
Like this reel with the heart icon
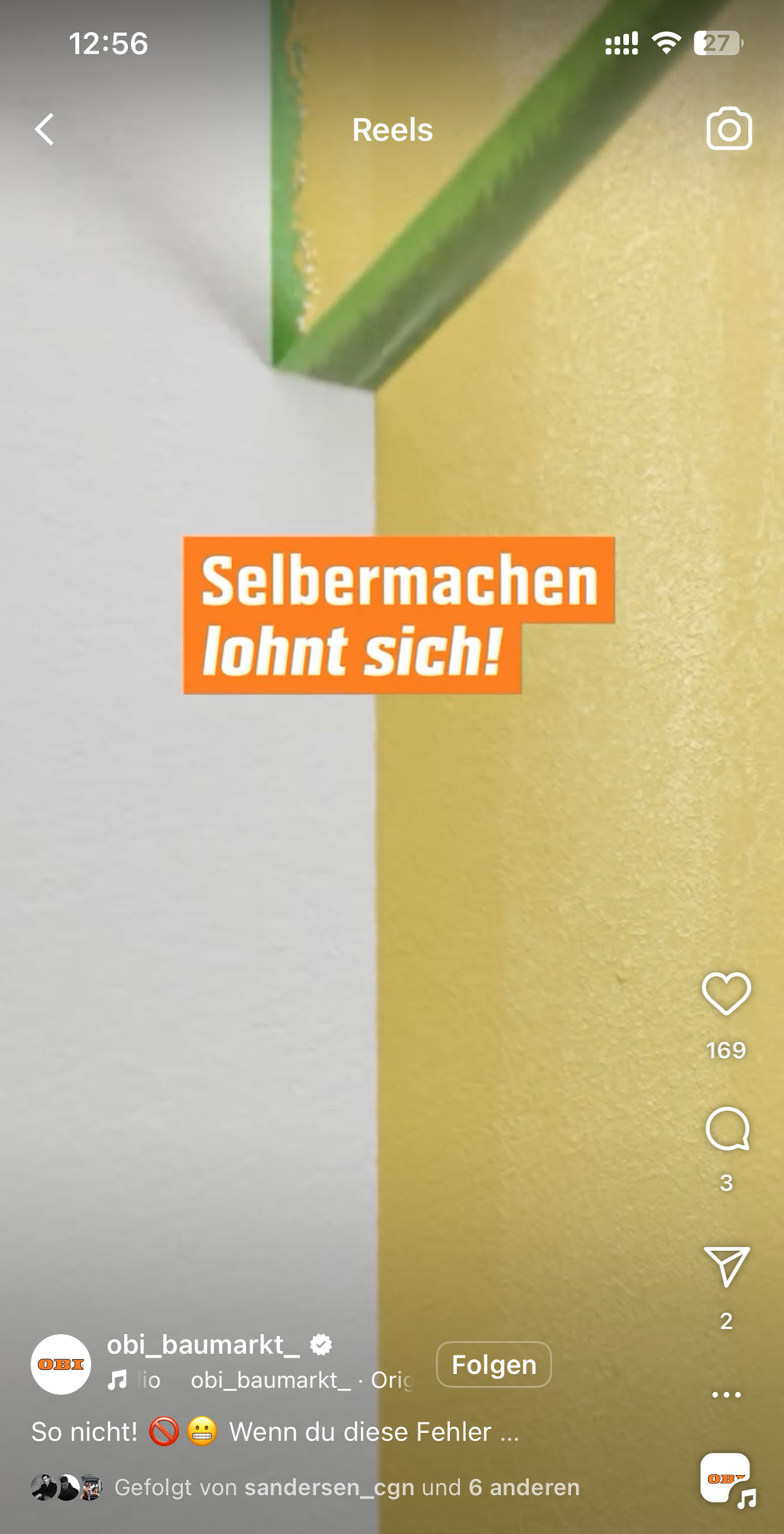click(x=726, y=994)
